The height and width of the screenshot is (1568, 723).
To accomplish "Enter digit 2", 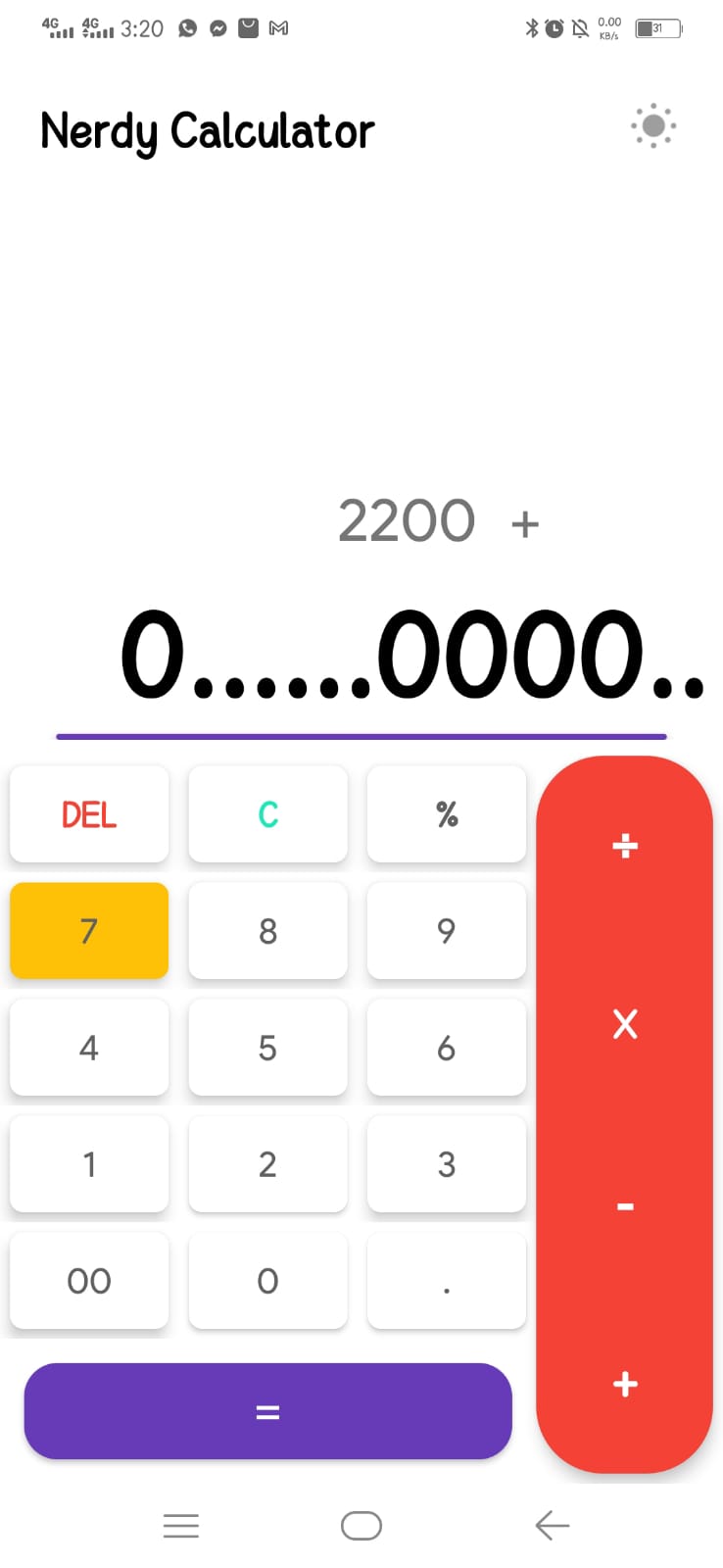I will click(267, 1164).
